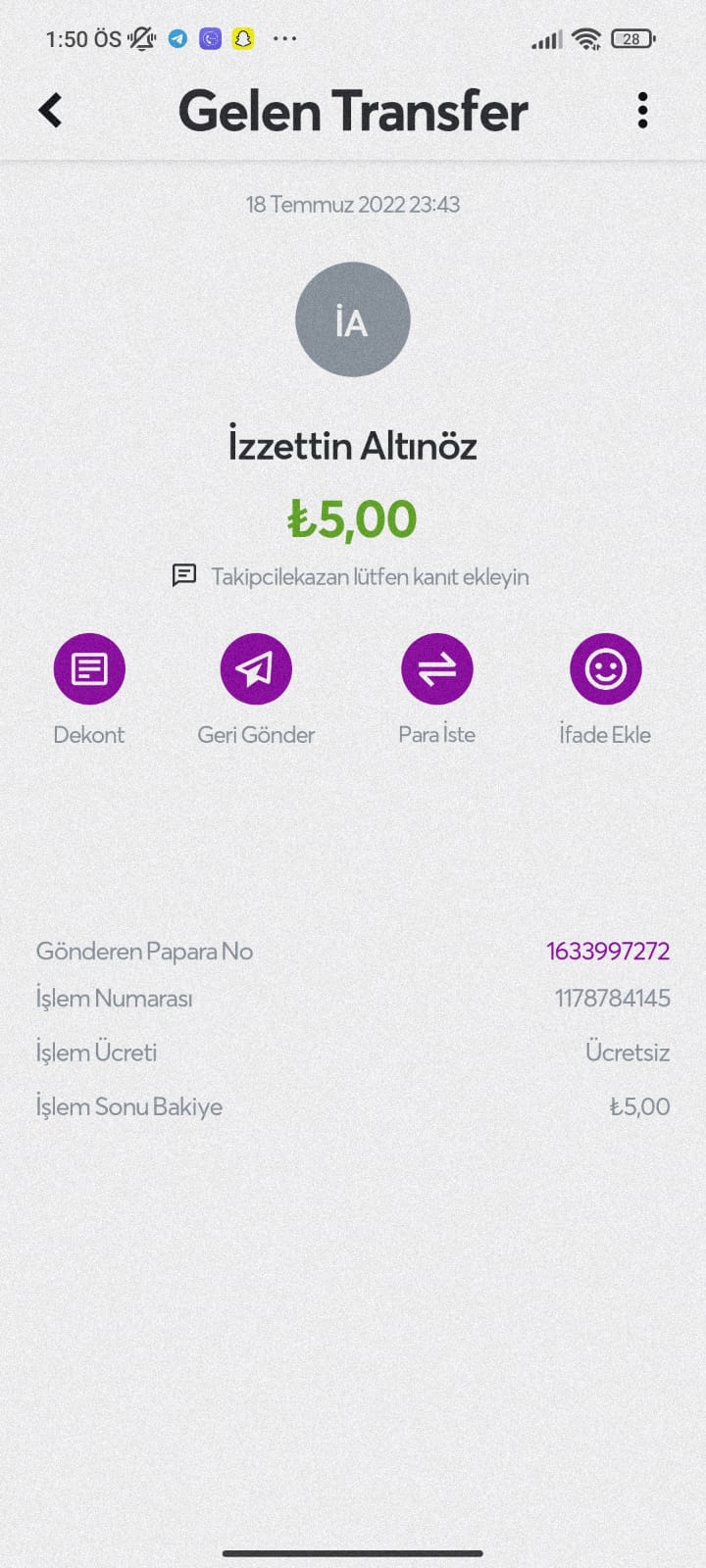Go back from Gelen Transfer screen

pyautogui.click(x=51, y=110)
